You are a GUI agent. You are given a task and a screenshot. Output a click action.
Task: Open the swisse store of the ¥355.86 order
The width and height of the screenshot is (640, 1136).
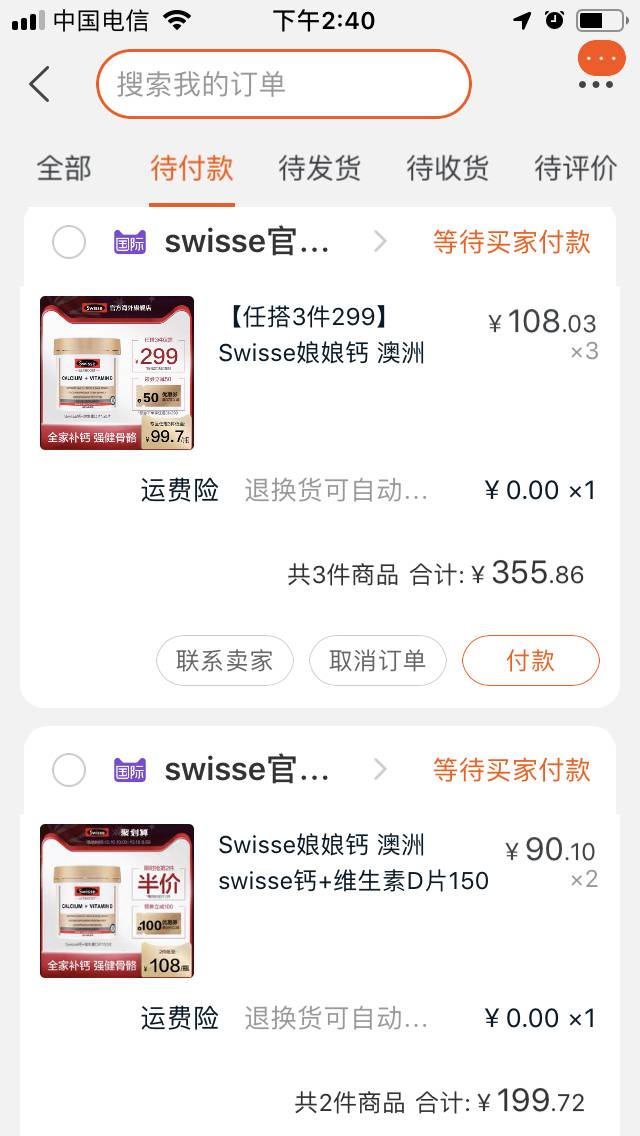[x=246, y=242]
